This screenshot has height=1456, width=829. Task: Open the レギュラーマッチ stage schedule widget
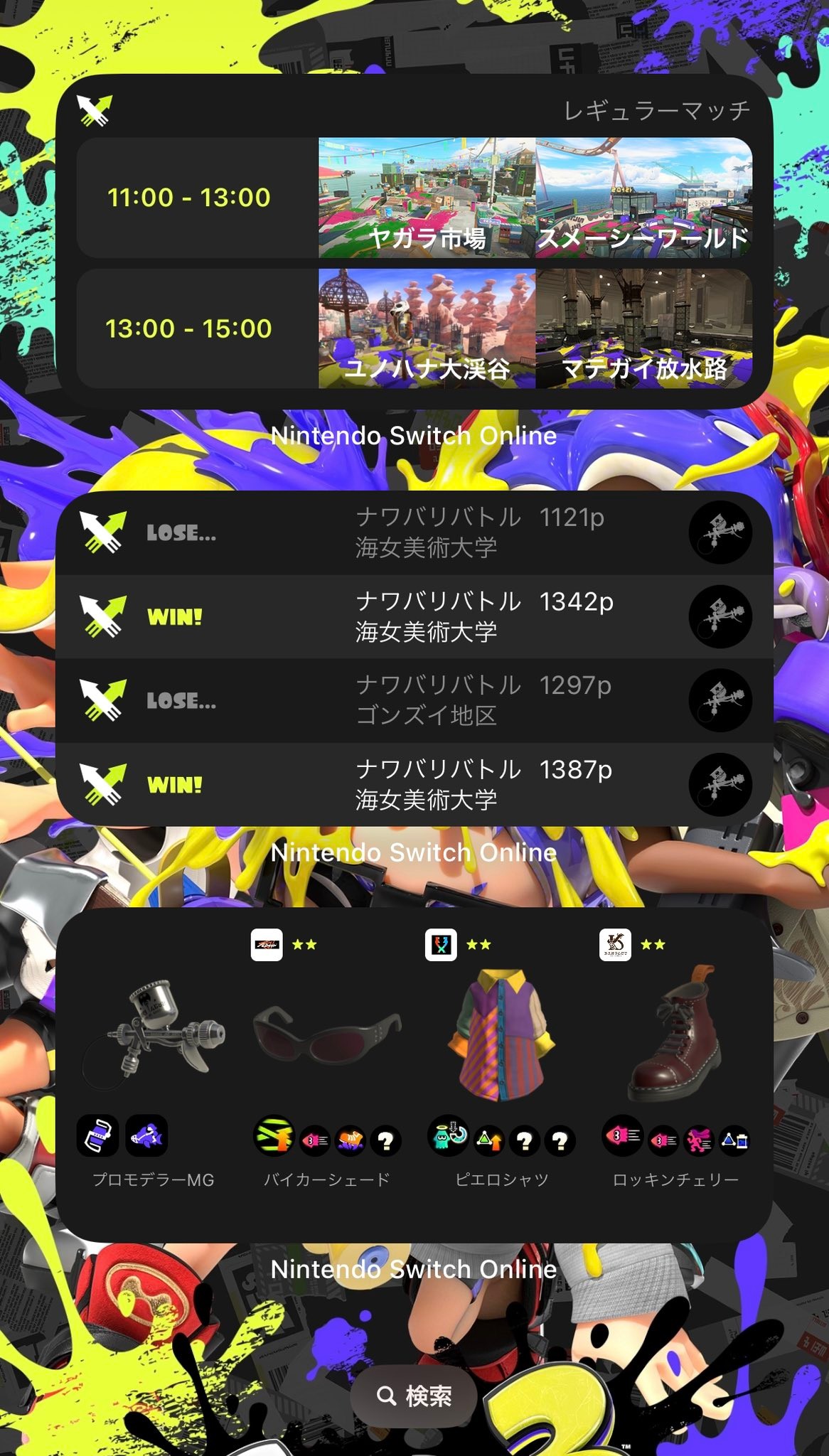click(414, 242)
